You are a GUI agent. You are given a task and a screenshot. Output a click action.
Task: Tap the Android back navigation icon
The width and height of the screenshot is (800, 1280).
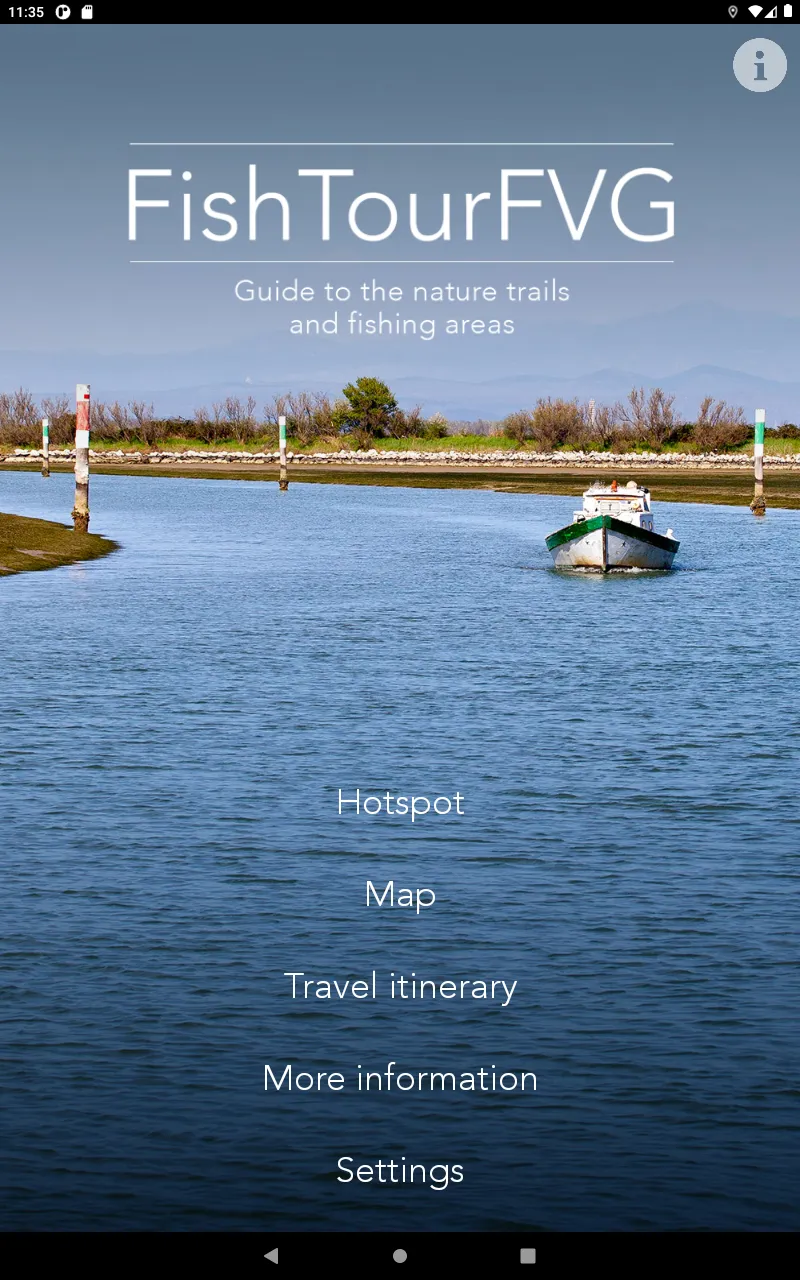270,1256
